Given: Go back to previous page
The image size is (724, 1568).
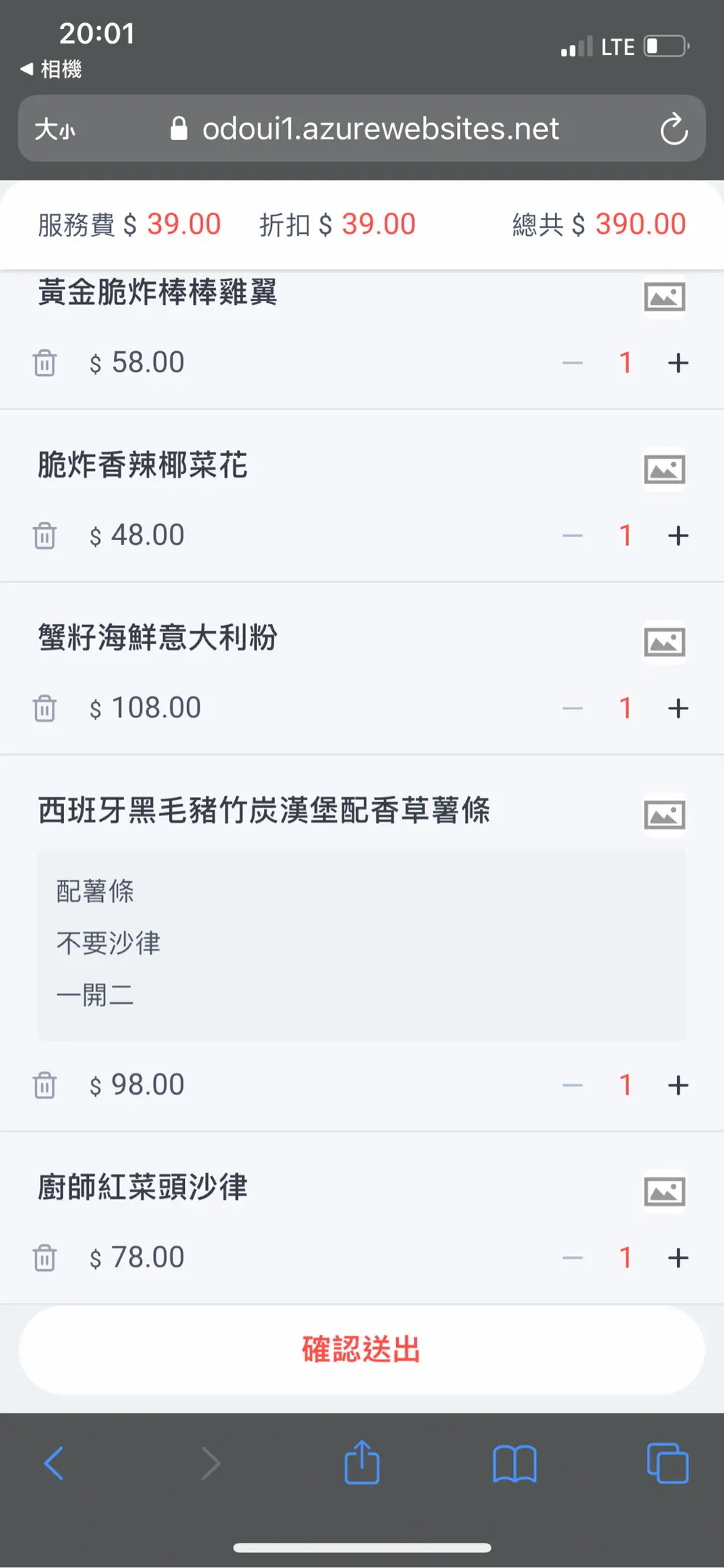Looking at the screenshot, I should (x=54, y=1463).
